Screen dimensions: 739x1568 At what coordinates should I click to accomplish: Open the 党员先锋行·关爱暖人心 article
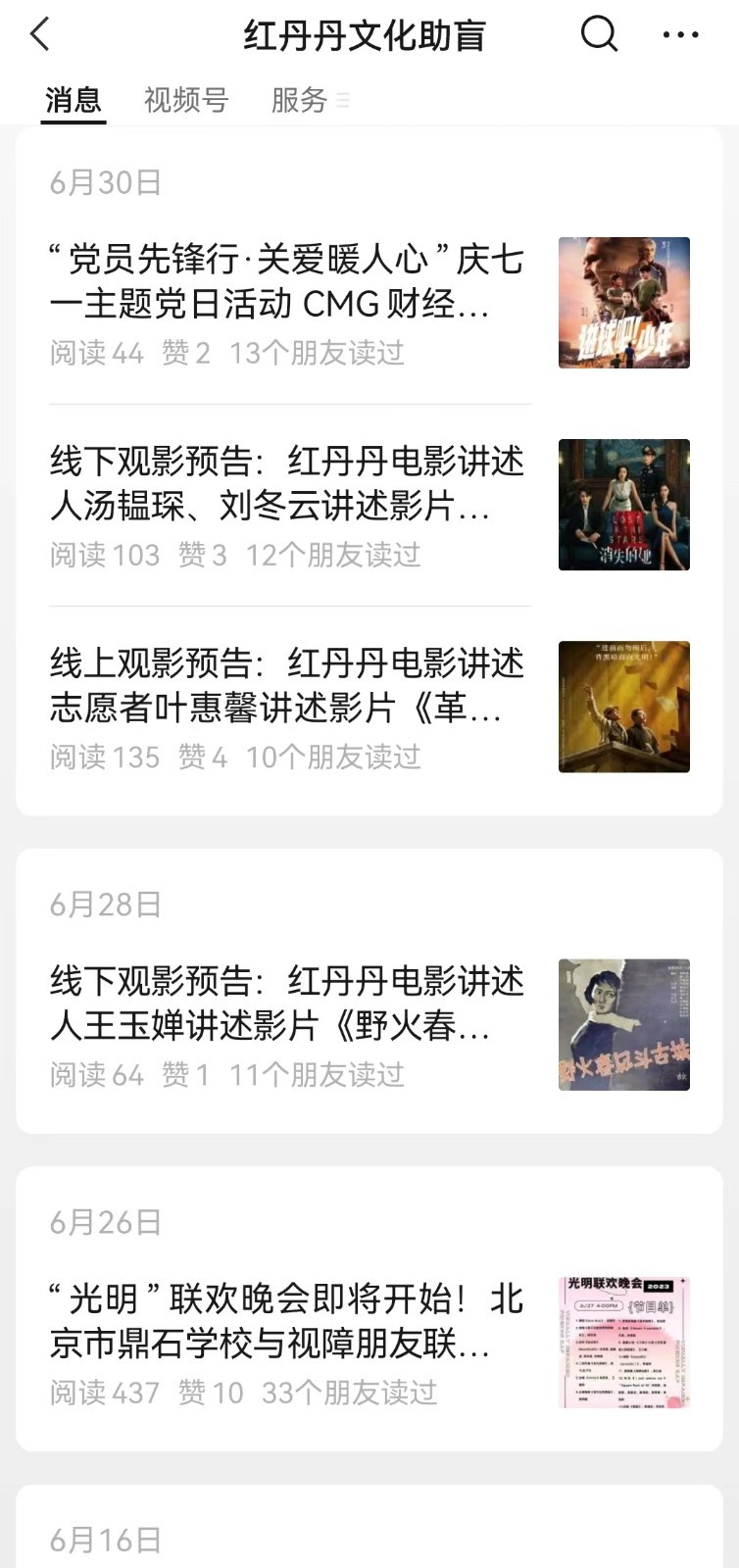369,303
